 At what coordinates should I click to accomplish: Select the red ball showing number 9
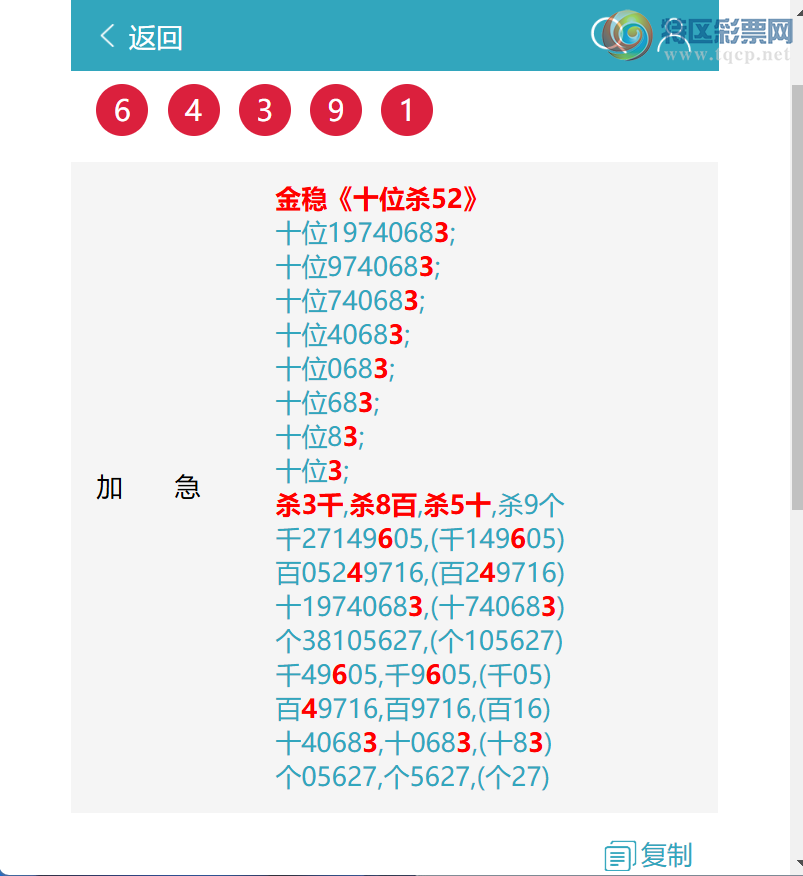(336, 110)
